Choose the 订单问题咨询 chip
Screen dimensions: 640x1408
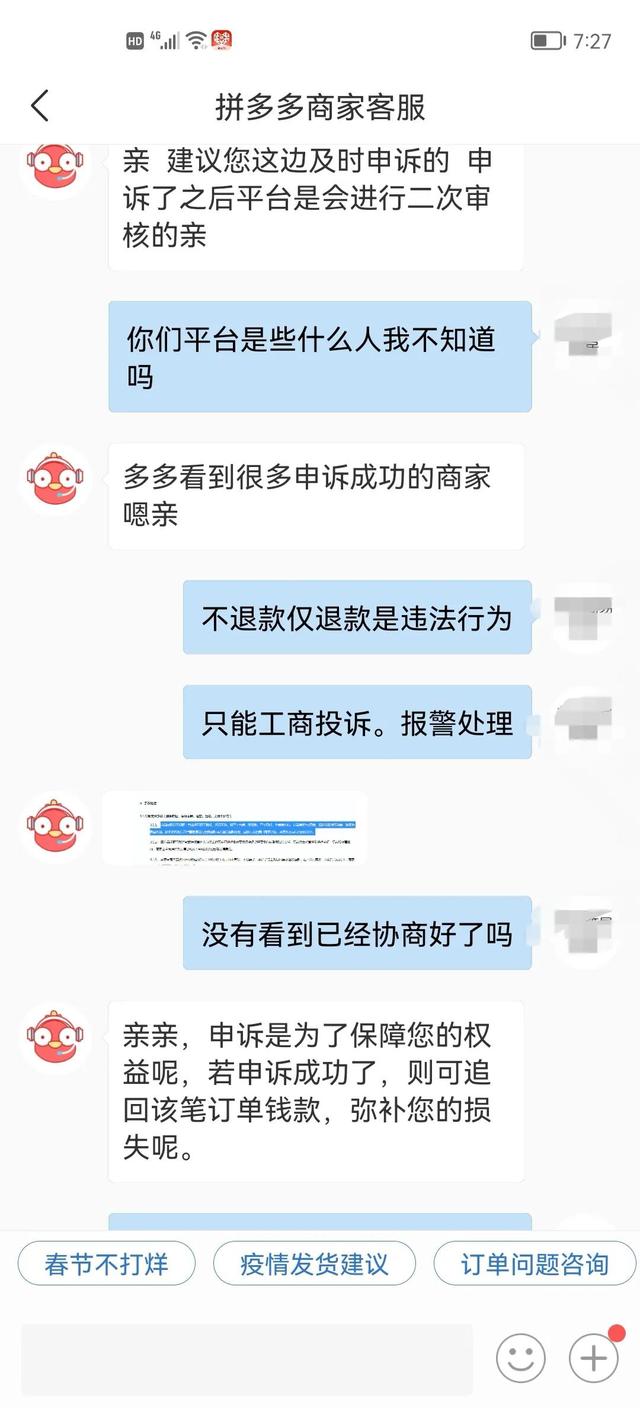(534, 1264)
